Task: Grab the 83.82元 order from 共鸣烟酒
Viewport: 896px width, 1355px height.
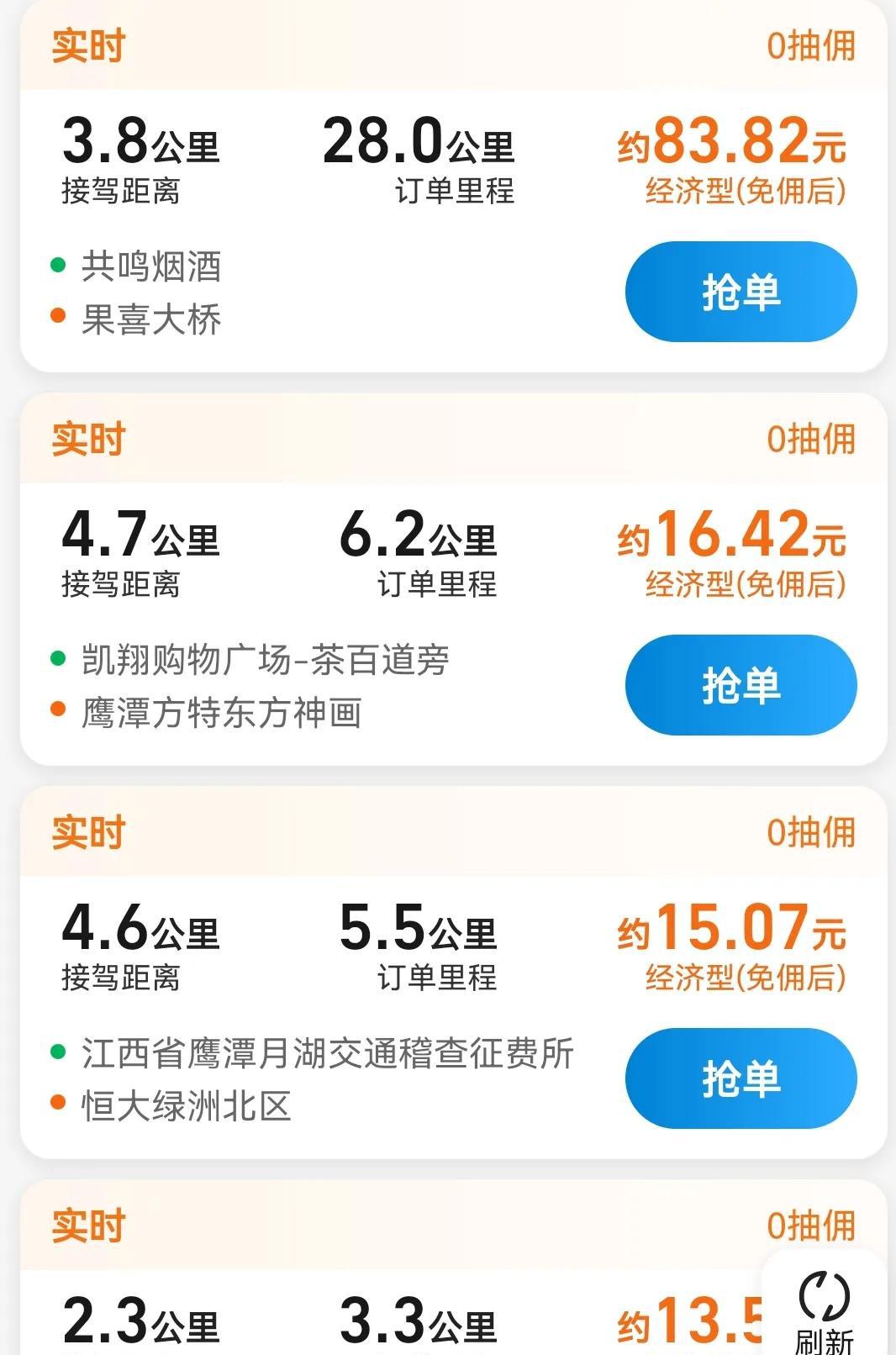Action: point(741,292)
